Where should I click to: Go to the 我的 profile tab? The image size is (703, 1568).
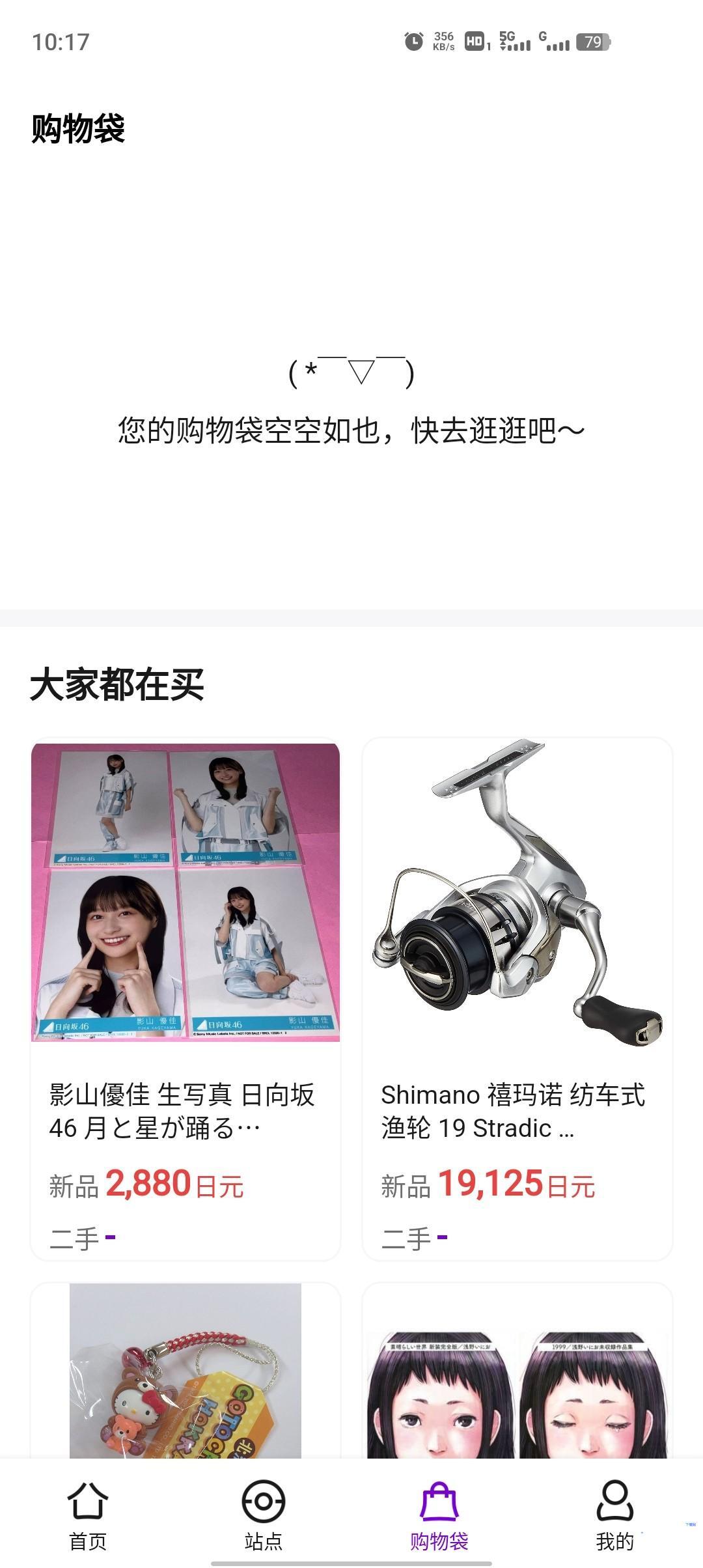[x=614, y=1515]
